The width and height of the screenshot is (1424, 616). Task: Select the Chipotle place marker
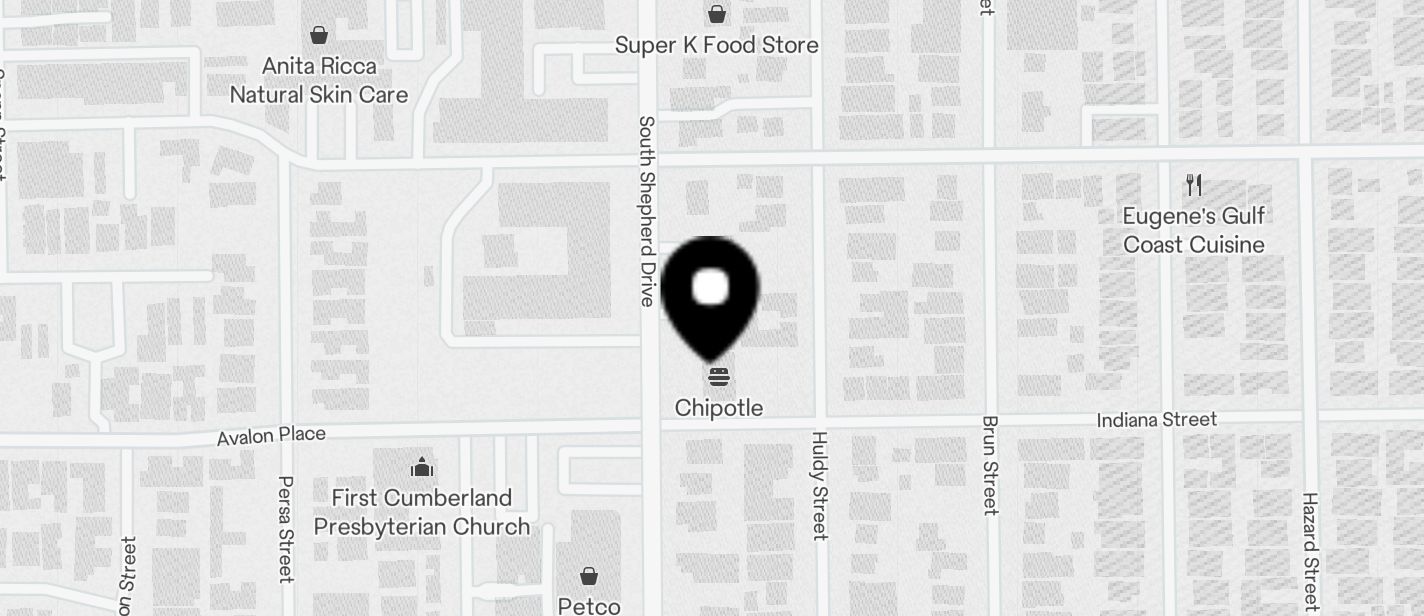pyautogui.click(x=718, y=378)
